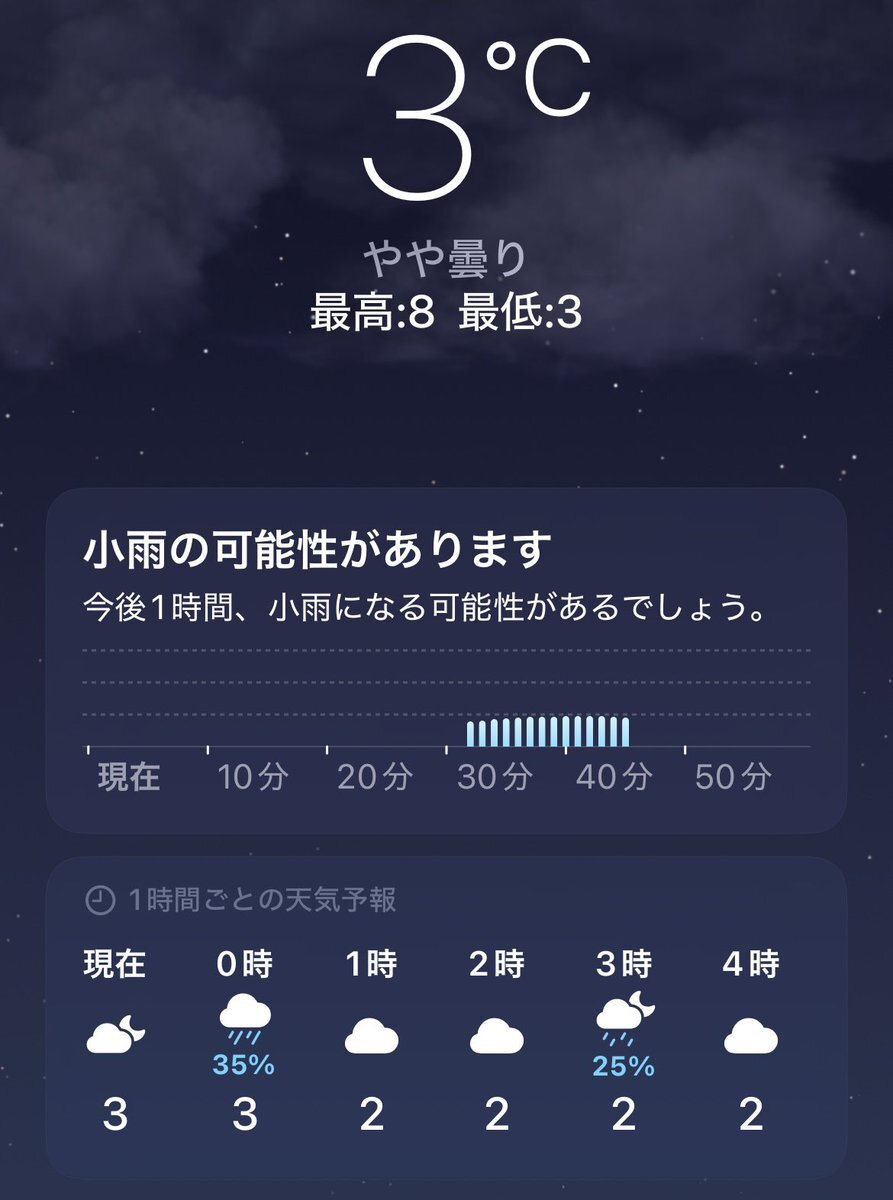Open the 小雨の可能性があります precipitation card
Image resolution: width=893 pixels, height=1200 pixels.
pyautogui.click(x=446, y=660)
